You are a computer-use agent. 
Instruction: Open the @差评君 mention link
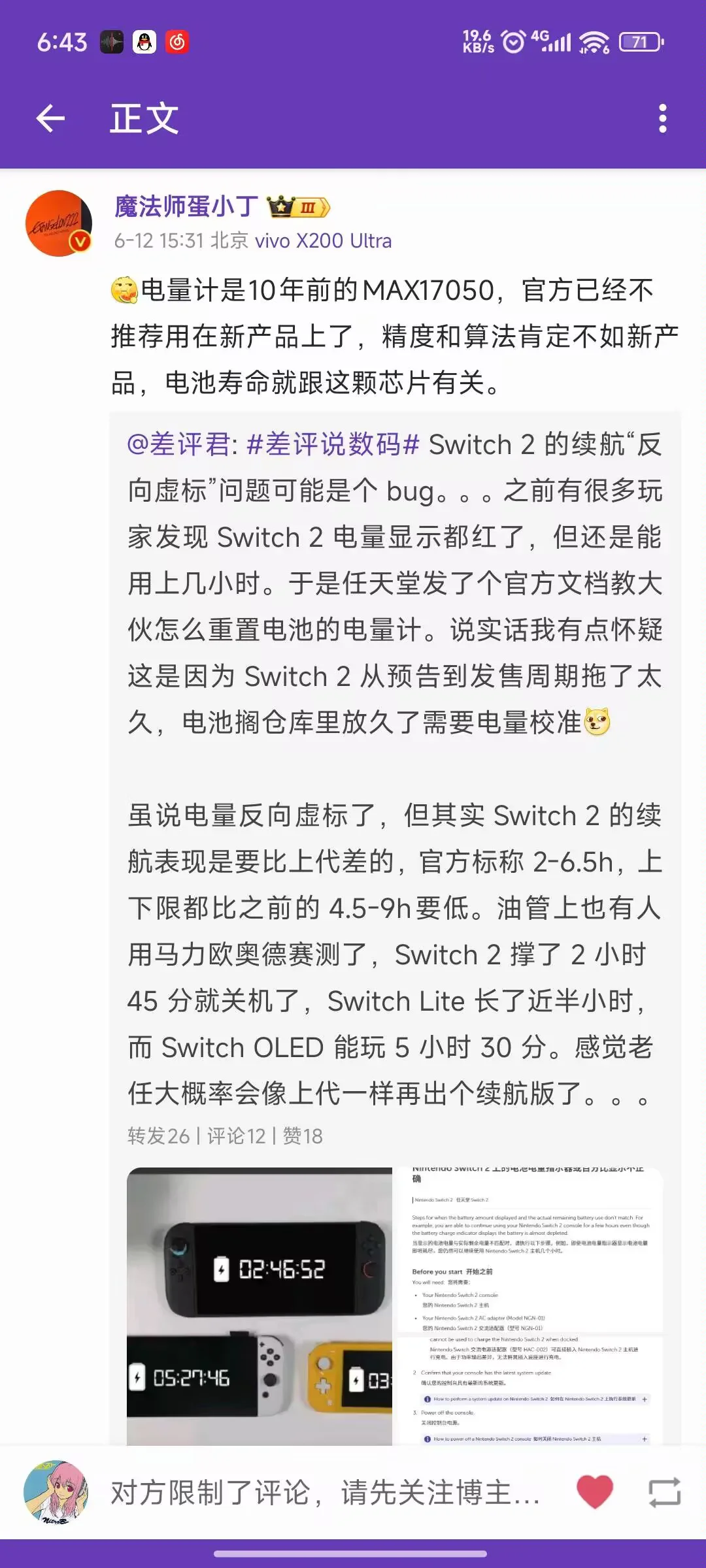click(178, 444)
